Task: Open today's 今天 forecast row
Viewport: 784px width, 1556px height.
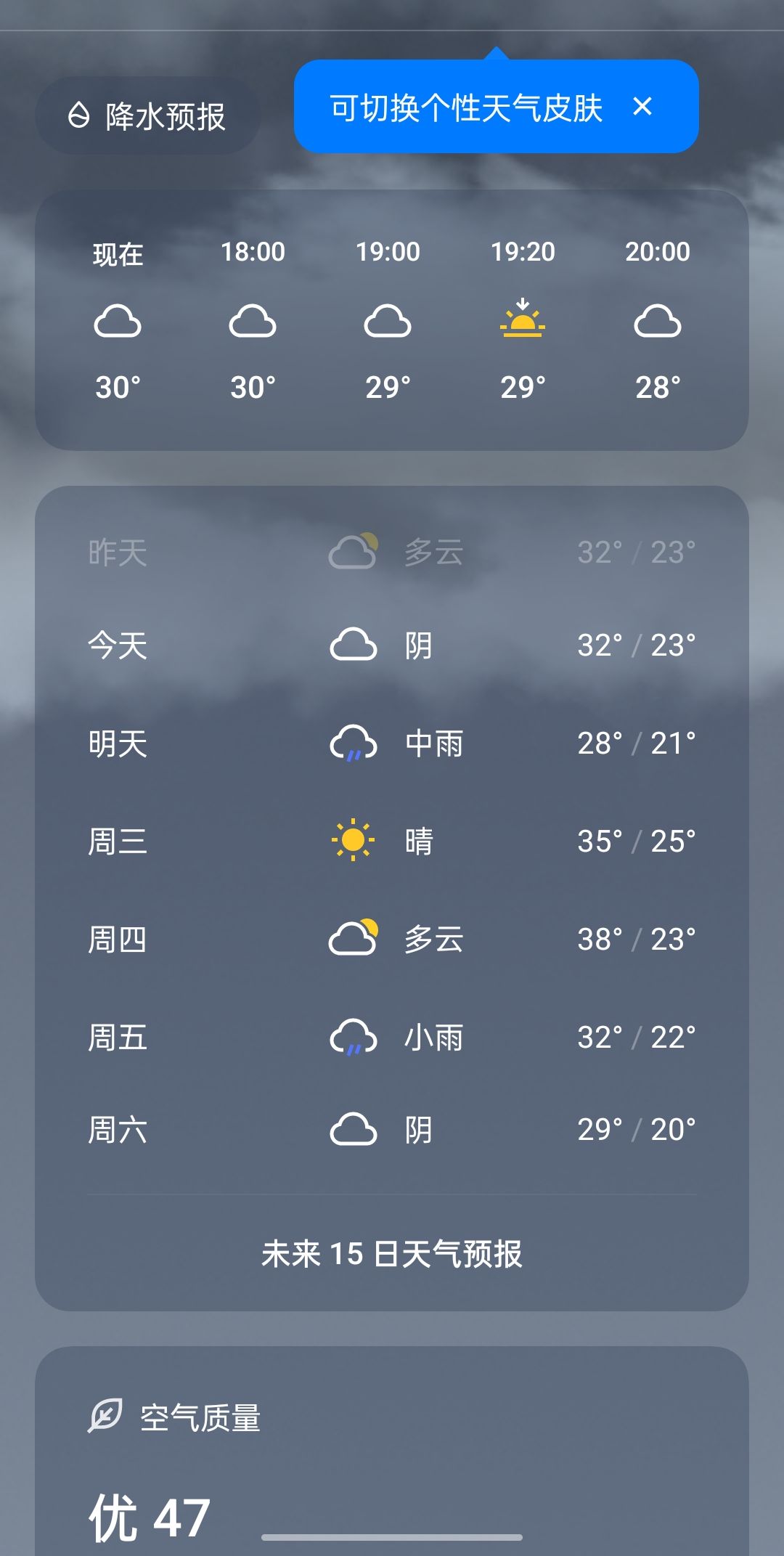Action: point(392,645)
